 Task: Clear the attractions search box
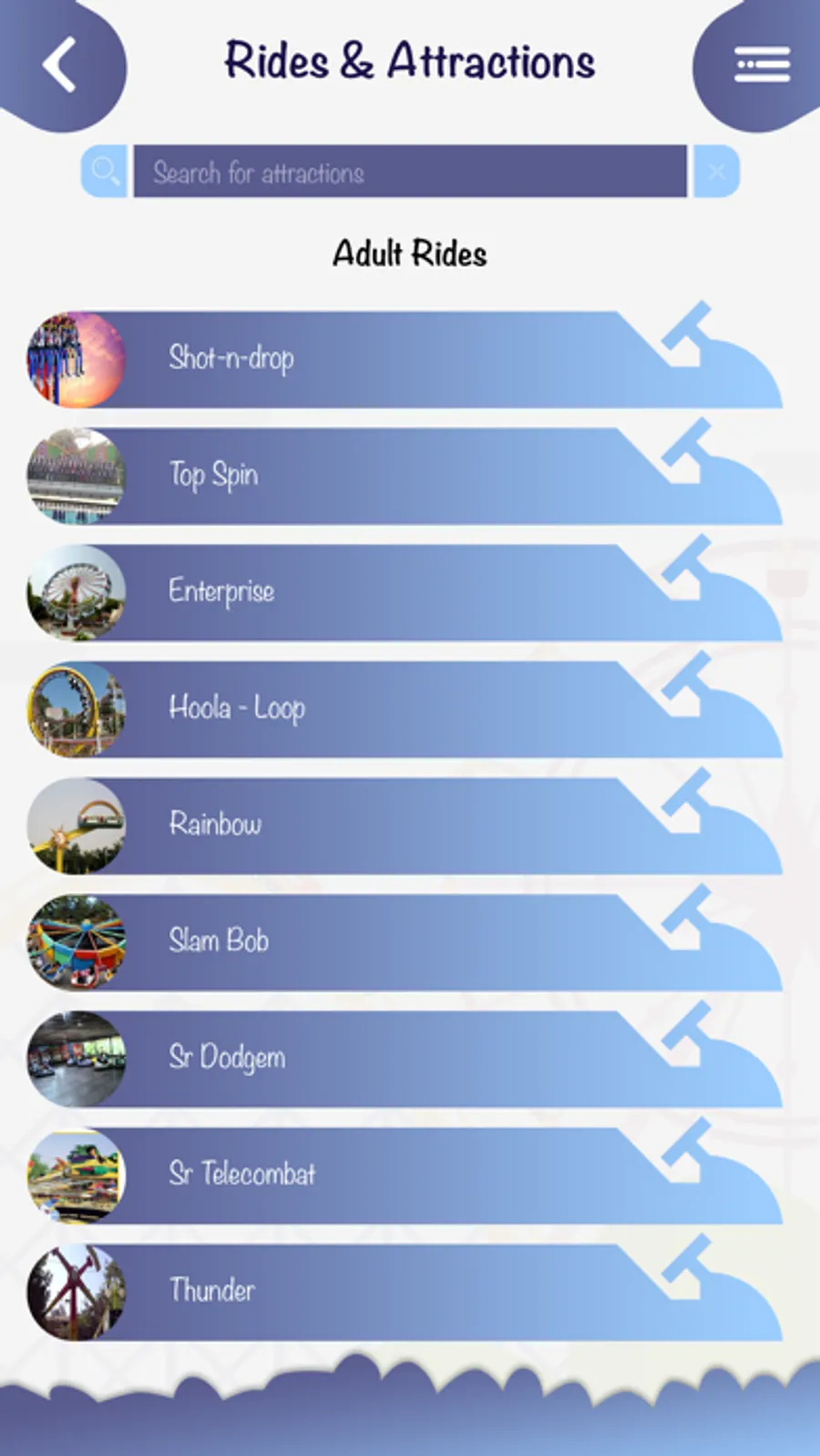pos(716,171)
